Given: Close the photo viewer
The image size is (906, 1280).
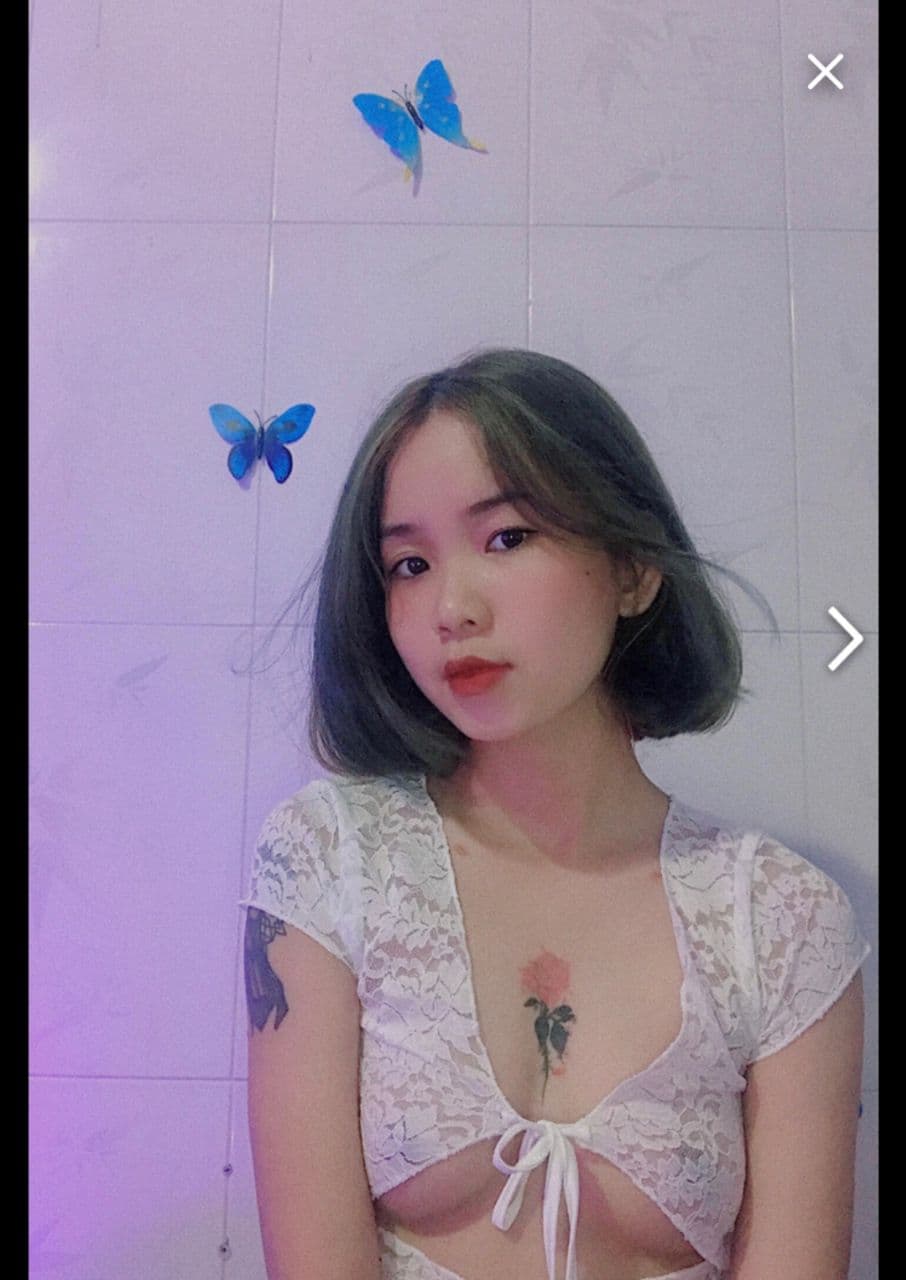Looking at the screenshot, I should coord(825,72).
